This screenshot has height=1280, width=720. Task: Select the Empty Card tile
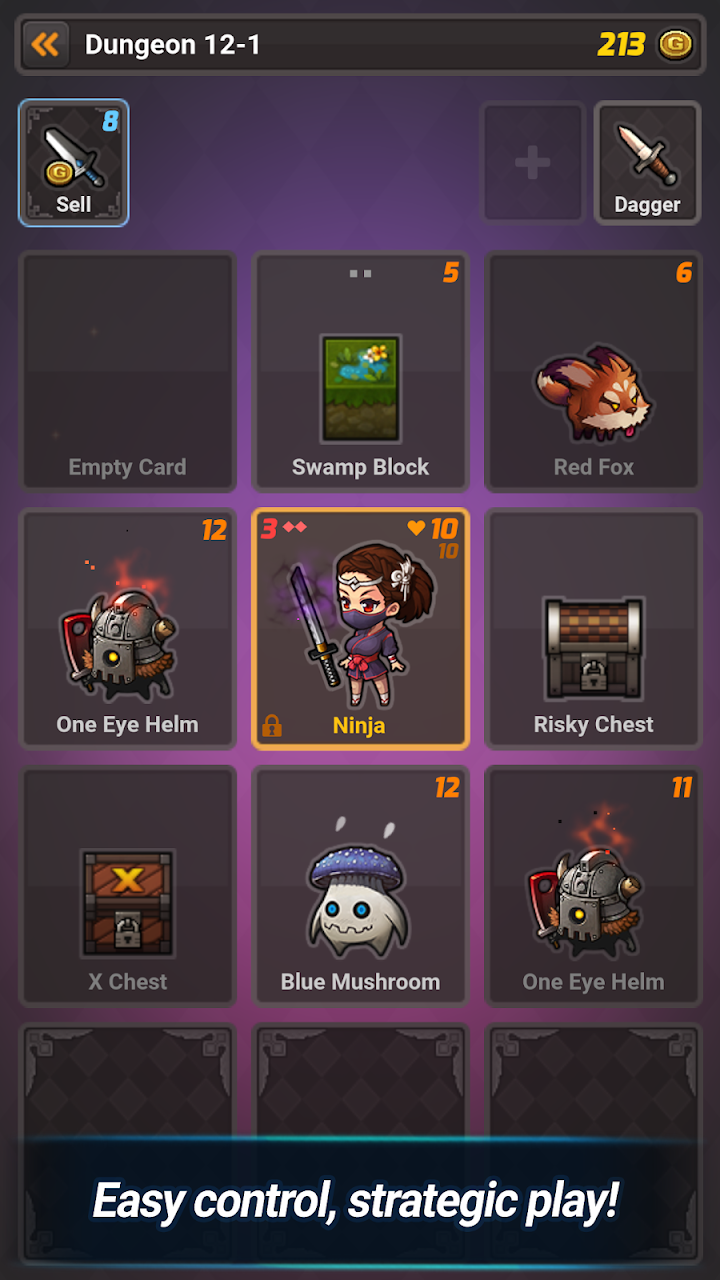(x=127, y=372)
